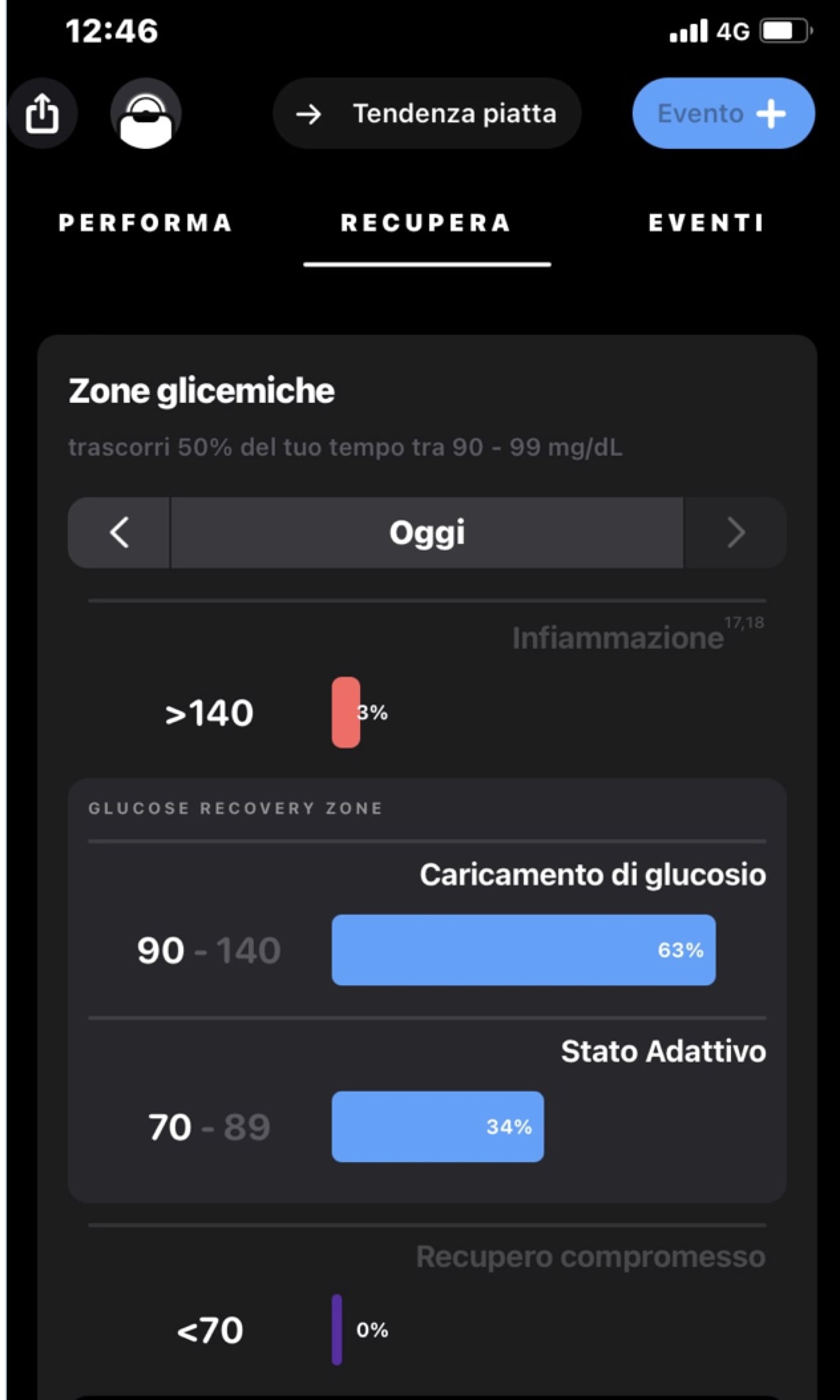
Task: Open the sensor device icon
Action: [x=146, y=114]
